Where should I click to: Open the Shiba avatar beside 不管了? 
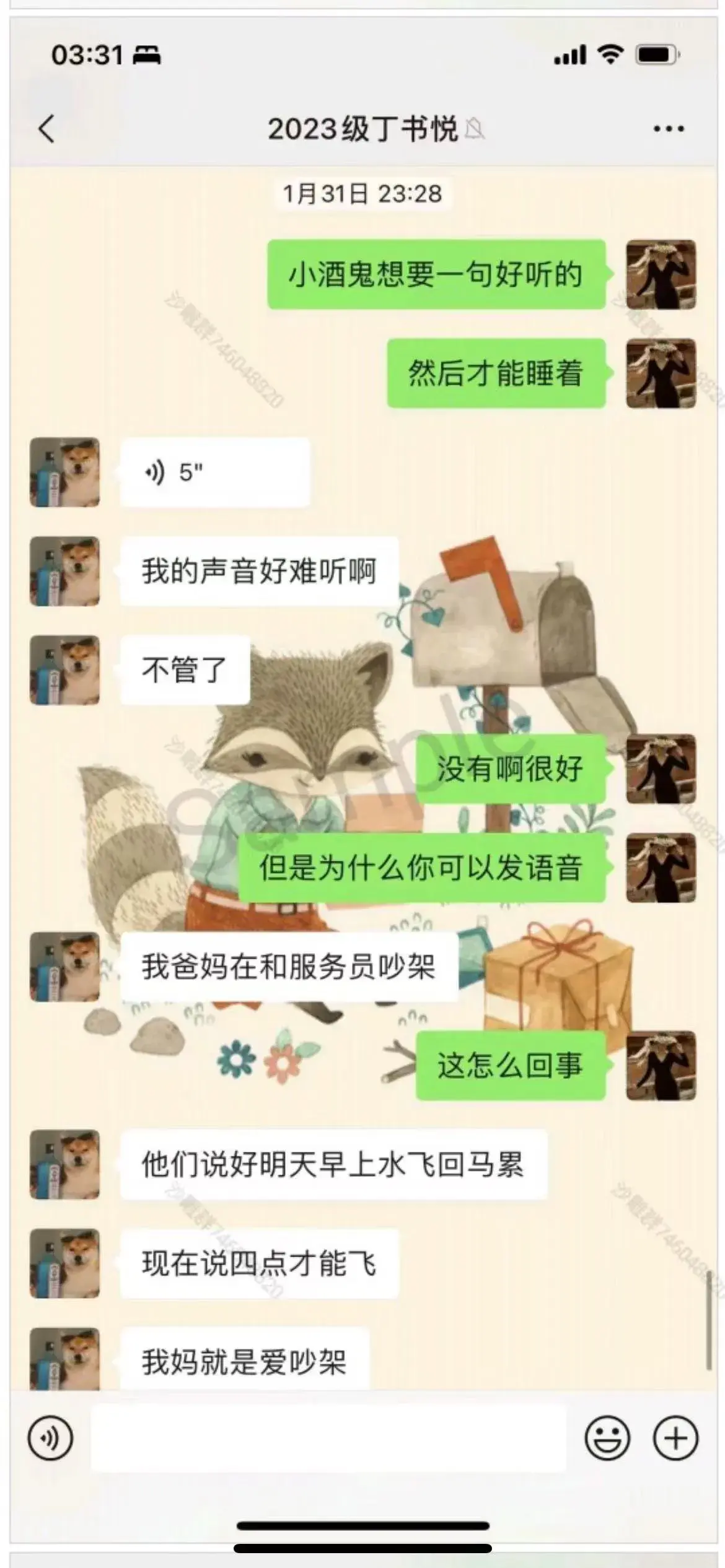[x=65, y=670]
